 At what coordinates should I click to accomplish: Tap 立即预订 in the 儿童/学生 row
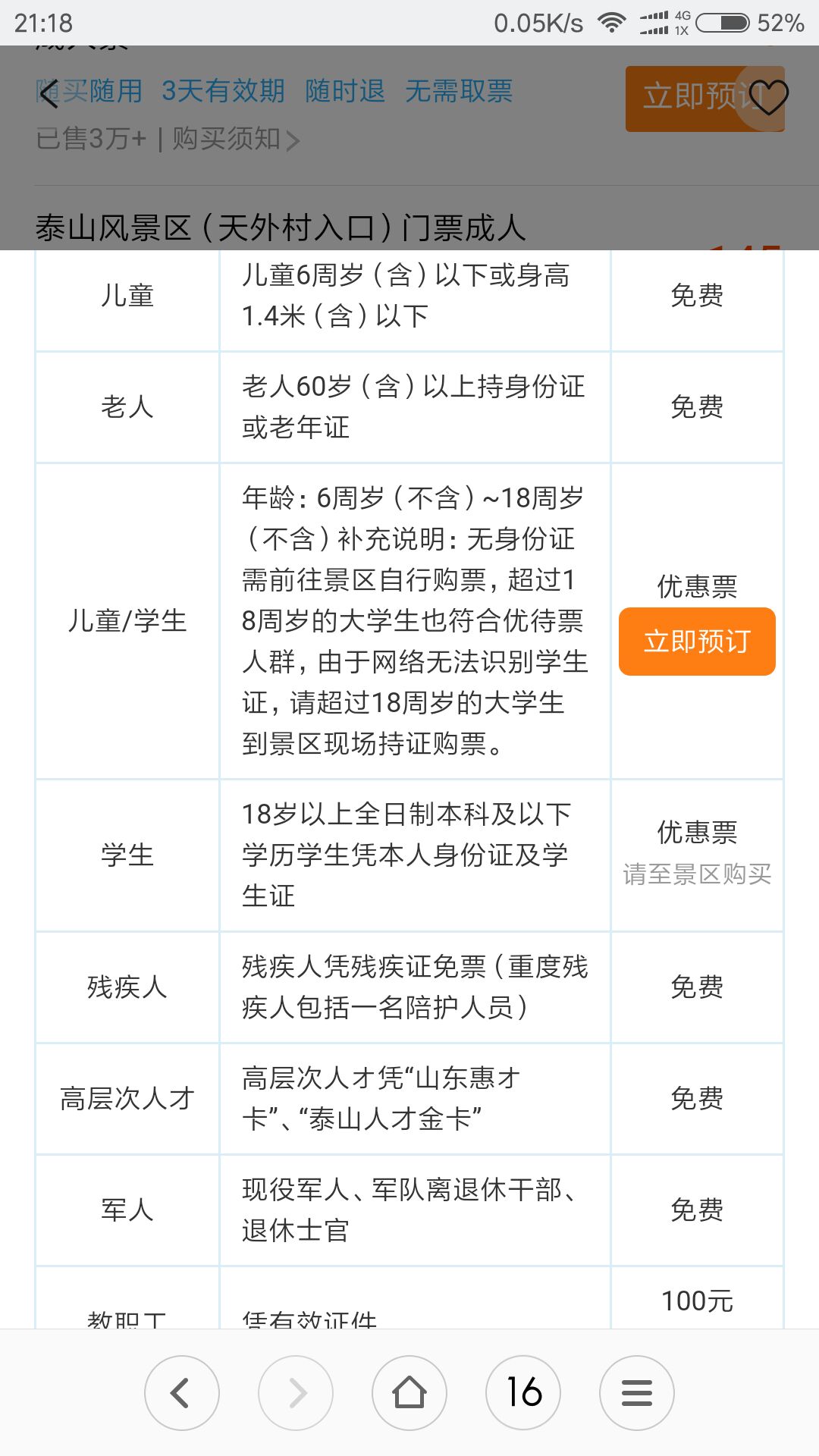(x=697, y=642)
